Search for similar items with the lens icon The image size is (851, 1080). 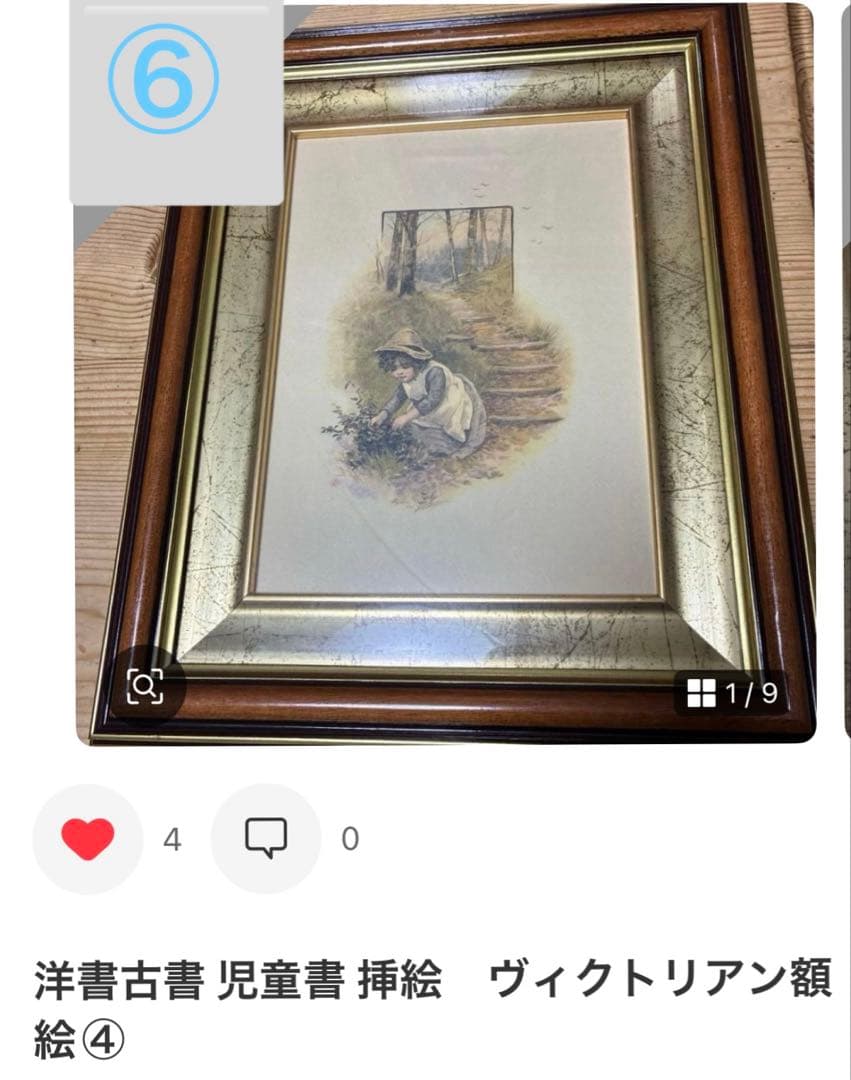pyautogui.click(x=147, y=687)
